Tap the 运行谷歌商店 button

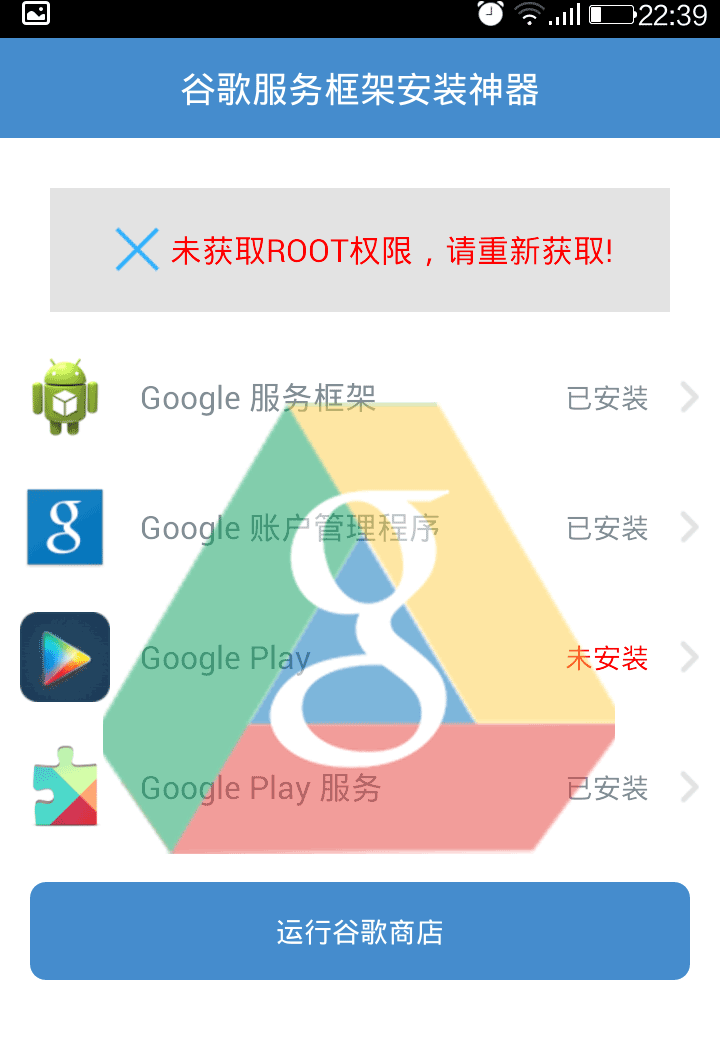click(x=360, y=931)
